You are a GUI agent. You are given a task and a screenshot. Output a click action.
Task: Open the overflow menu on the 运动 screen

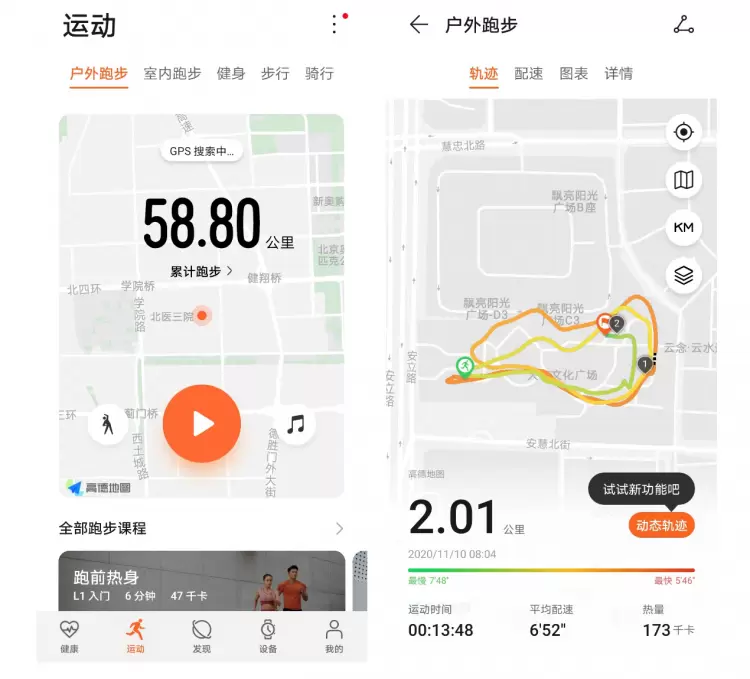pyautogui.click(x=335, y=25)
